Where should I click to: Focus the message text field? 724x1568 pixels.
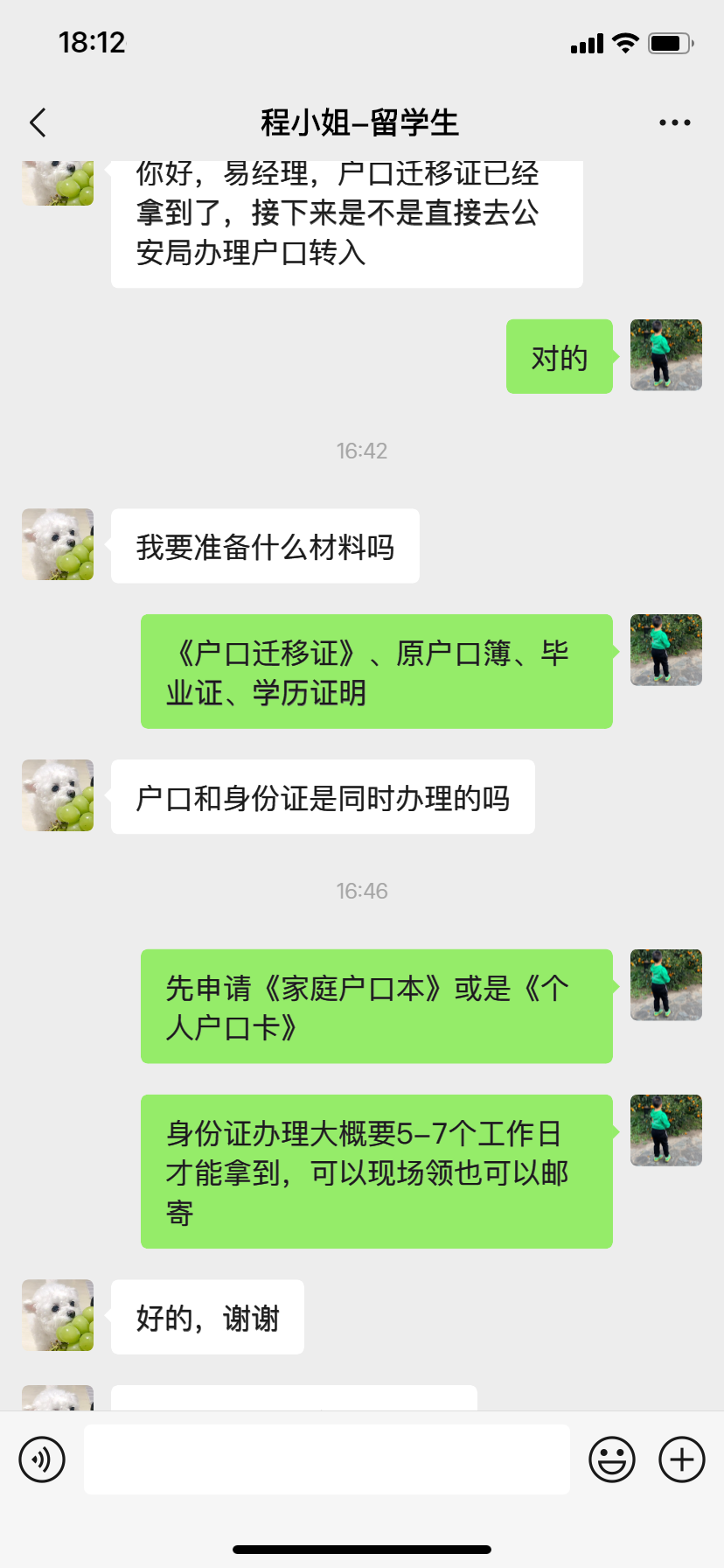[x=326, y=1459]
